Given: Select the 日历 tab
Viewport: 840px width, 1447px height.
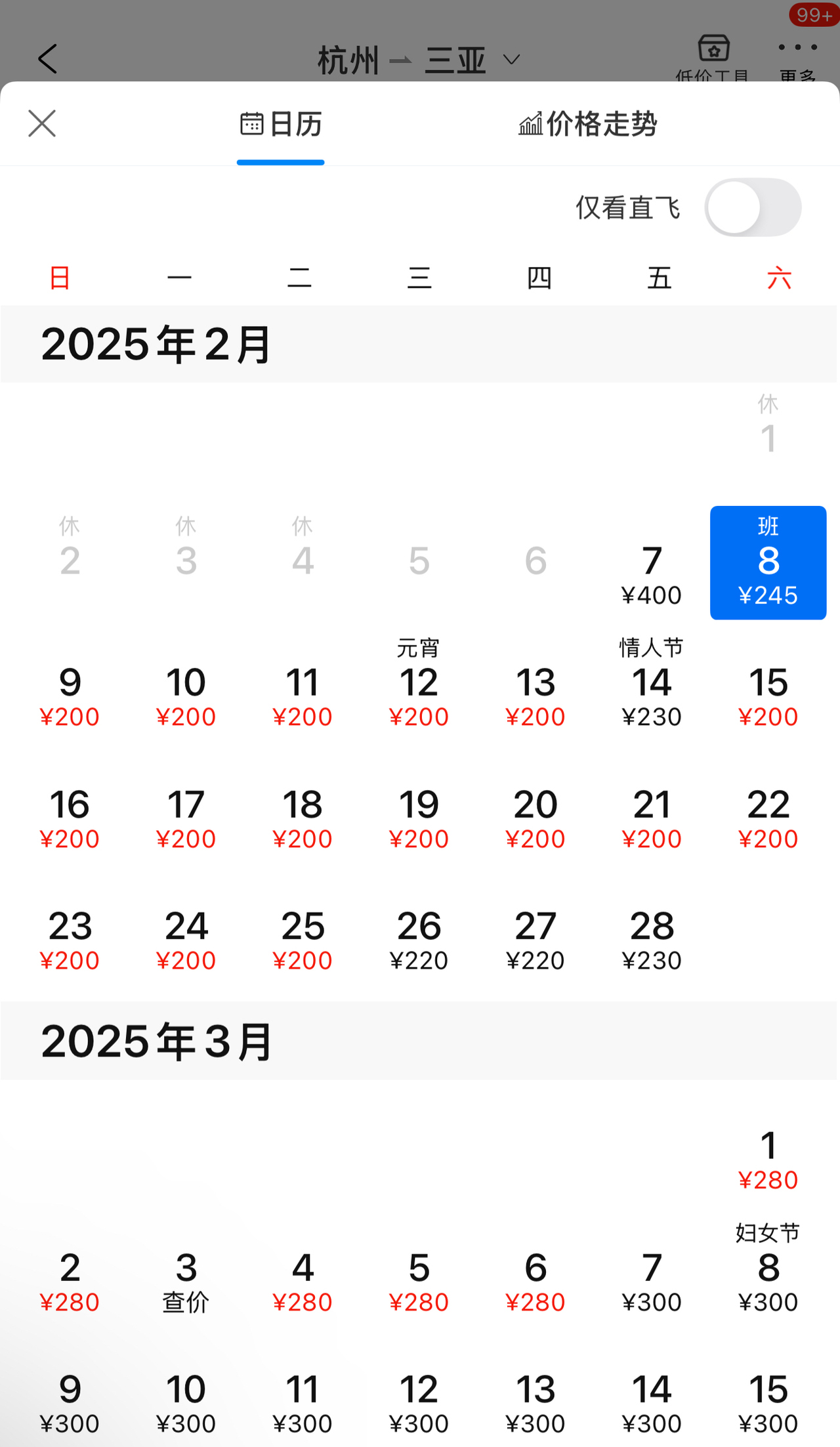Looking at the screenshot, I should [x=280, y=123].
